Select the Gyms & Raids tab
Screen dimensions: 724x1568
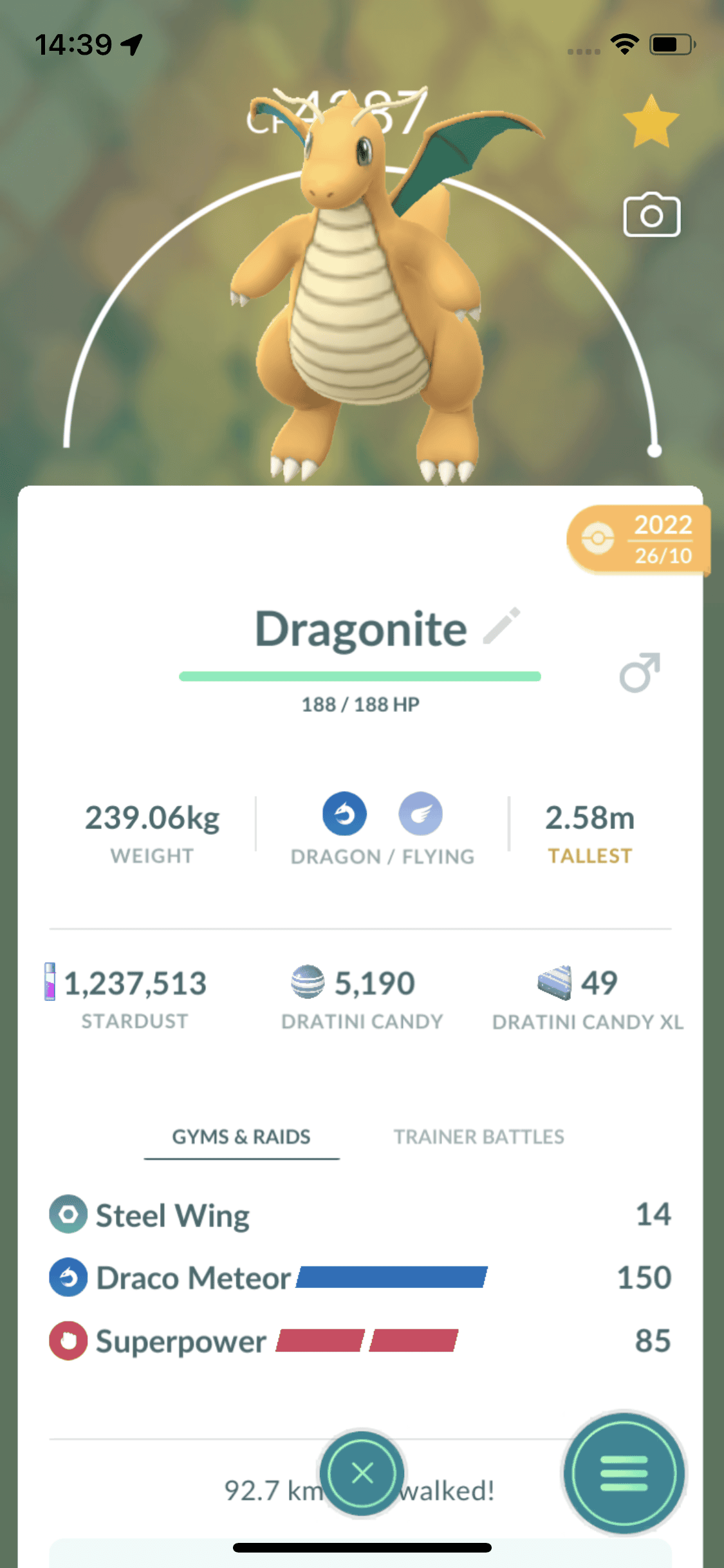[x=241, y=1137]
